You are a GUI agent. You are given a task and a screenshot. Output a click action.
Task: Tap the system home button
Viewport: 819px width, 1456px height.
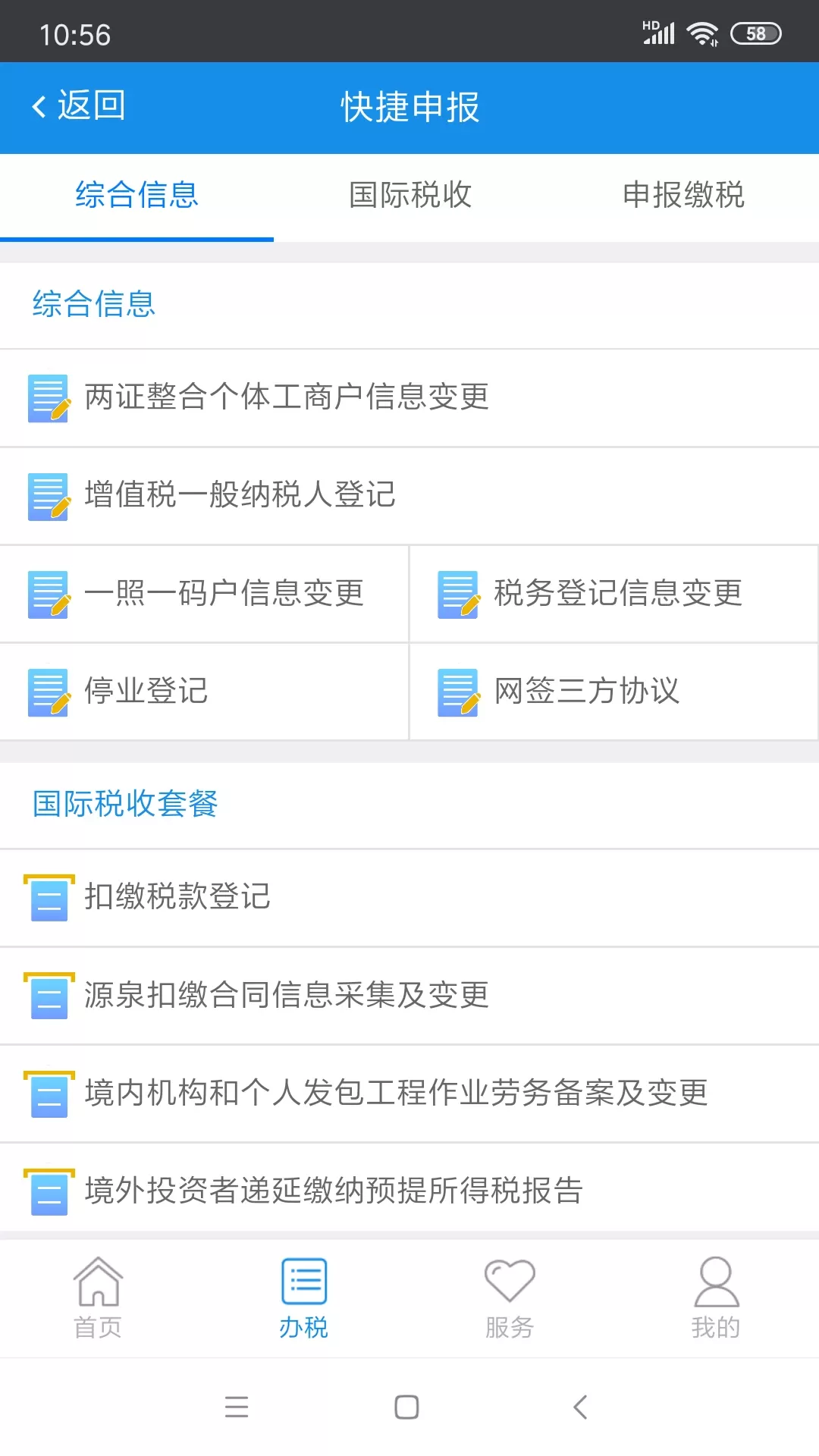(406, 1407)
